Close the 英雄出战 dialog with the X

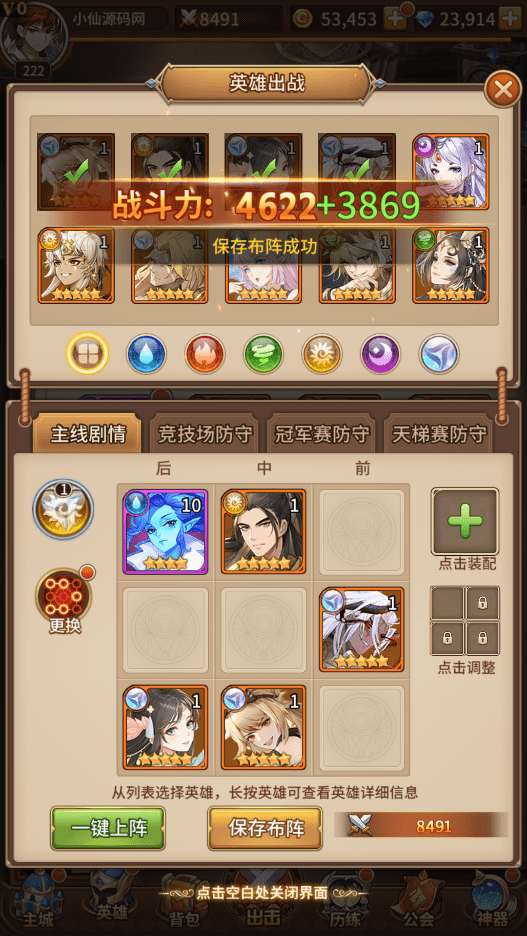pyautogui.click(x=503, y=90)
